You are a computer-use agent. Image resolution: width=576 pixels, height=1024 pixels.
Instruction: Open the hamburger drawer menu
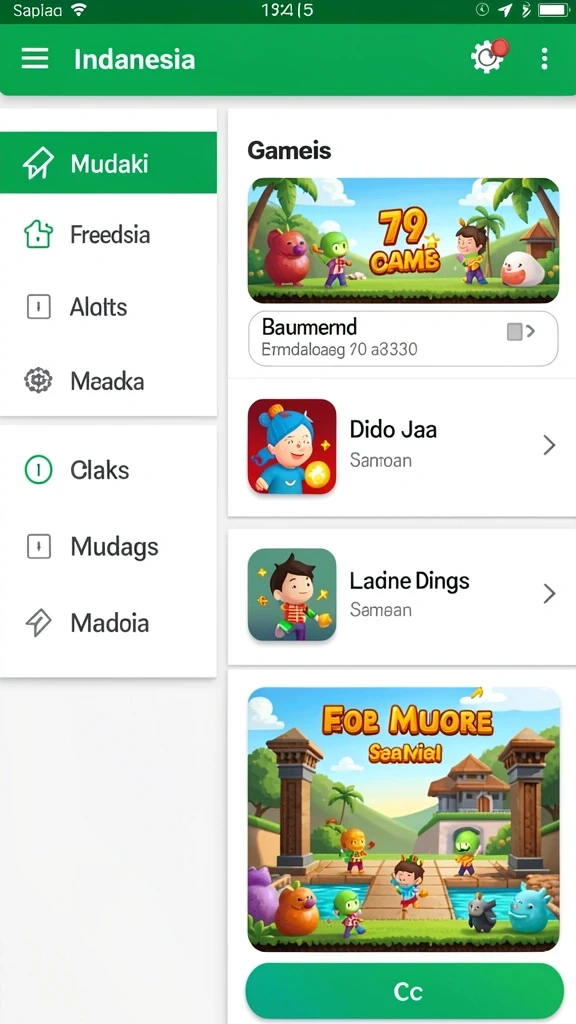point(35,59)
